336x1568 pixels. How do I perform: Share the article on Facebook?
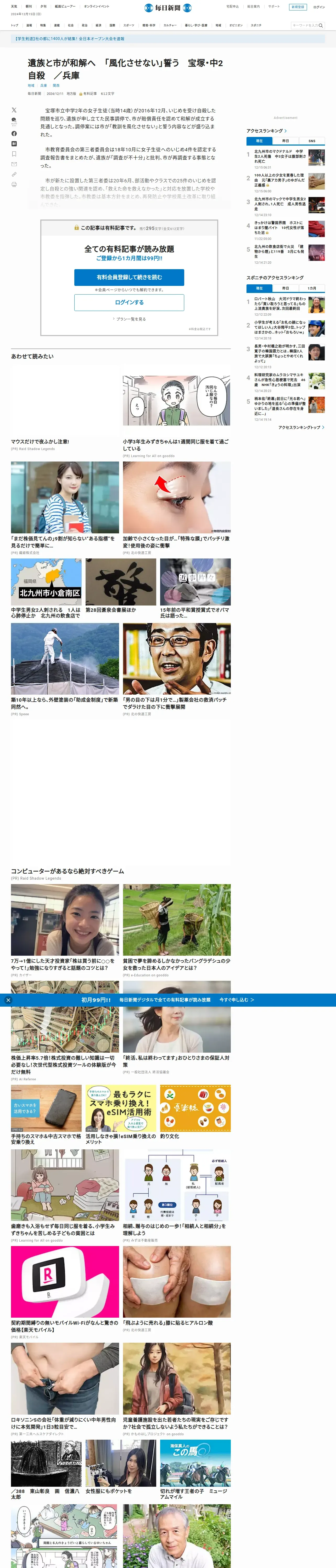14,133
